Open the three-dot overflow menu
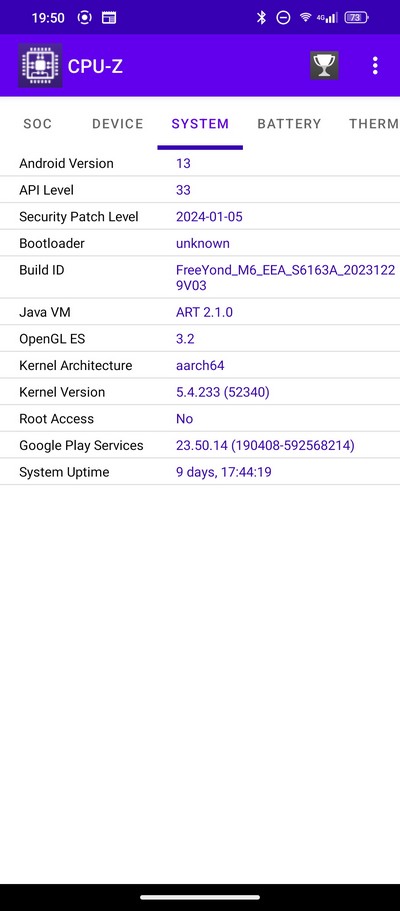400x911 pixels. pos(375,66)
